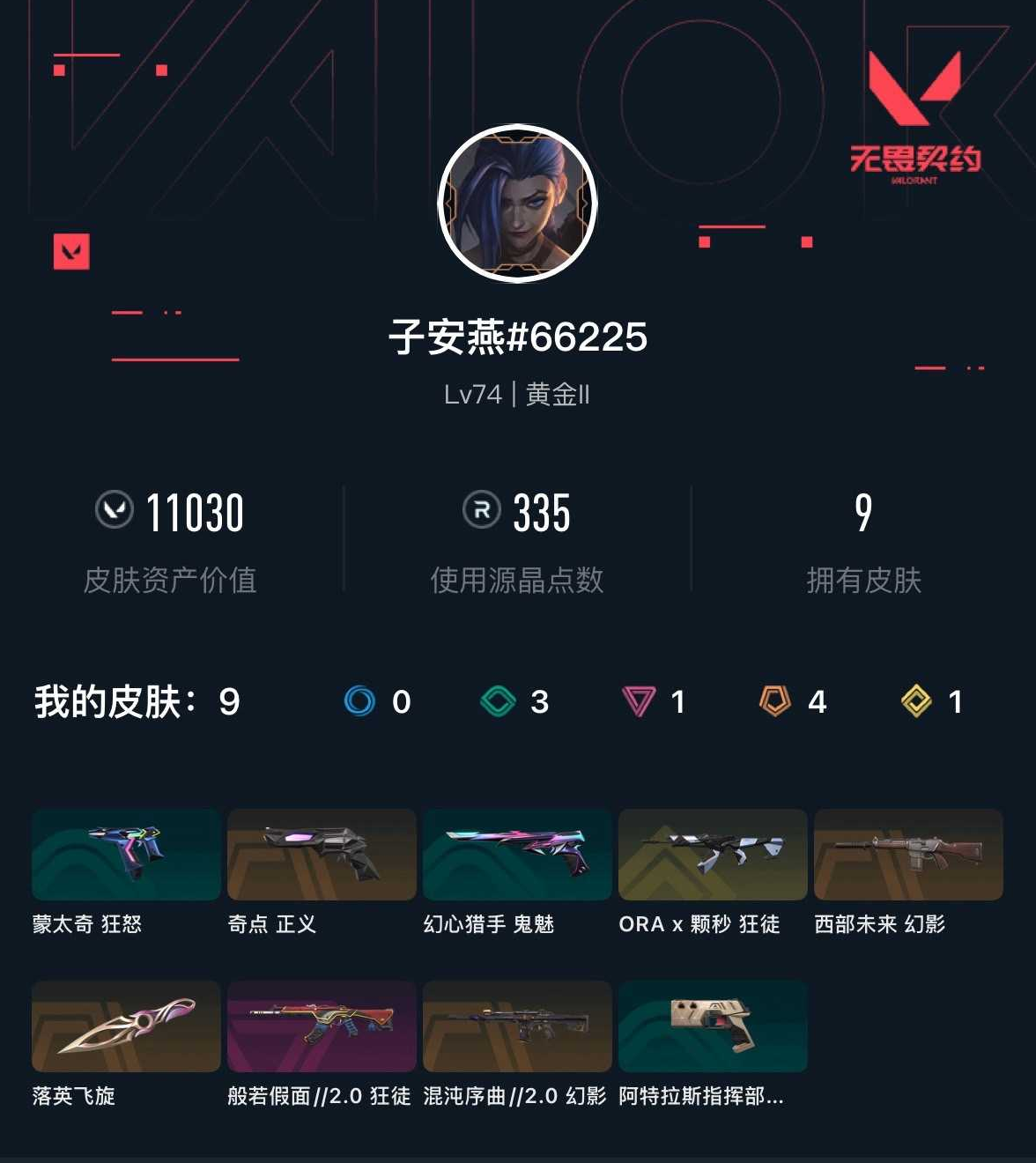Viewport: 1036px width, 1163px height.
Task: Open the 蒙太奇 狂怒 skin card
Action: click(x=124, y=855)
